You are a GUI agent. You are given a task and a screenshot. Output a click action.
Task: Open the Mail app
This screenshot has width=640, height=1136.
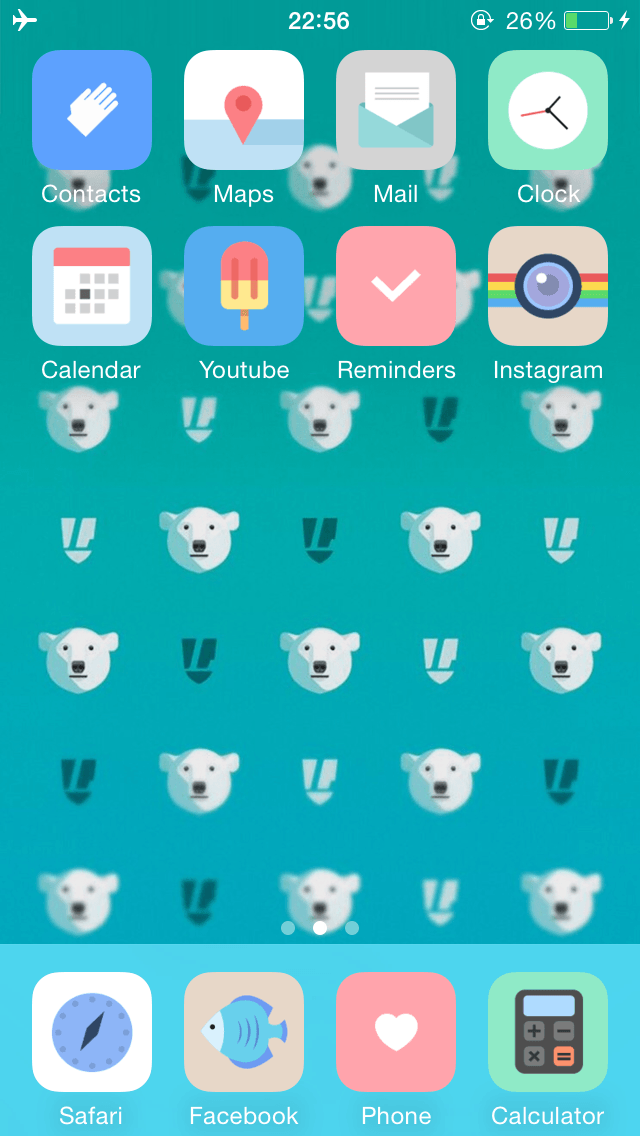(x=396, y=110)
